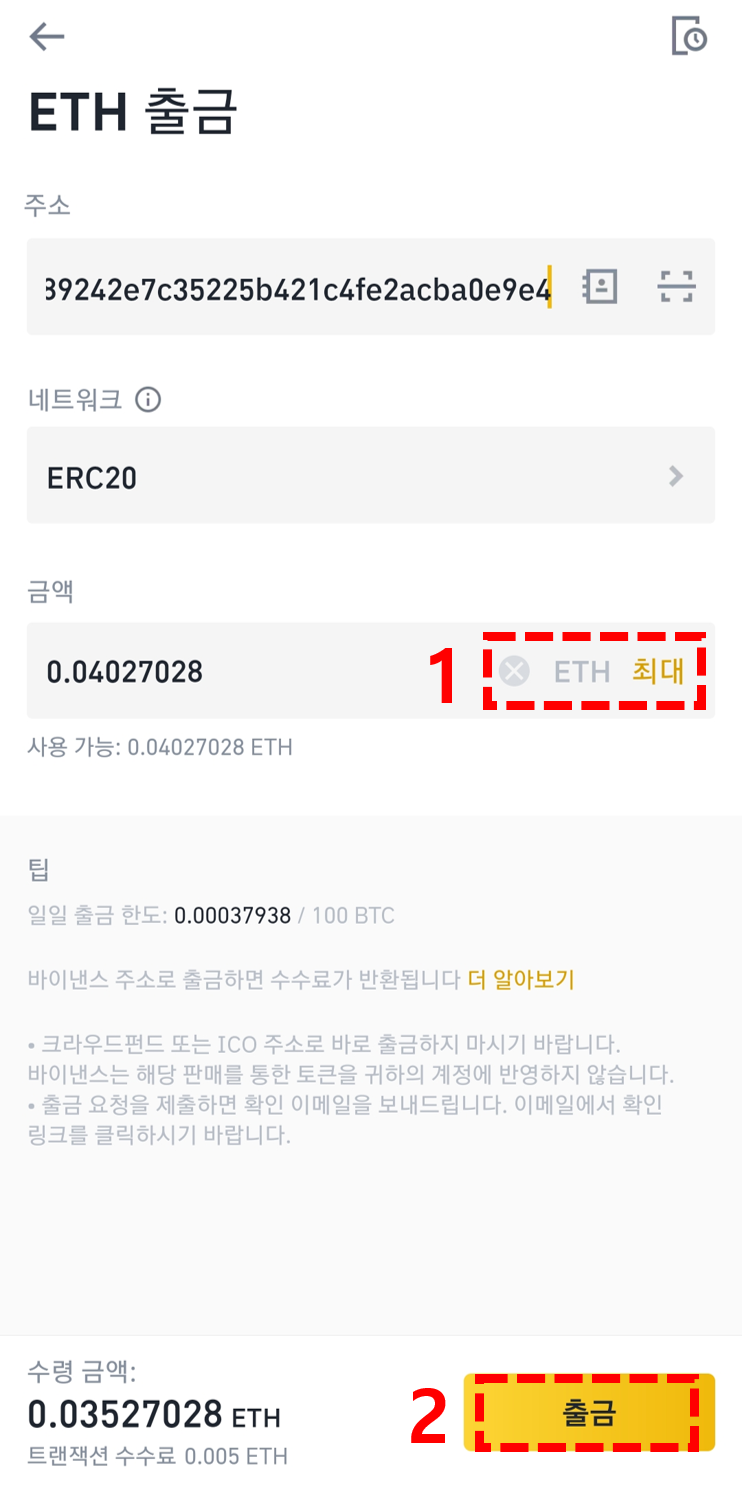Open the 더 알아보기 learn more link
Viewport: 742px width, 1505px height.
(x=520, y=979)
